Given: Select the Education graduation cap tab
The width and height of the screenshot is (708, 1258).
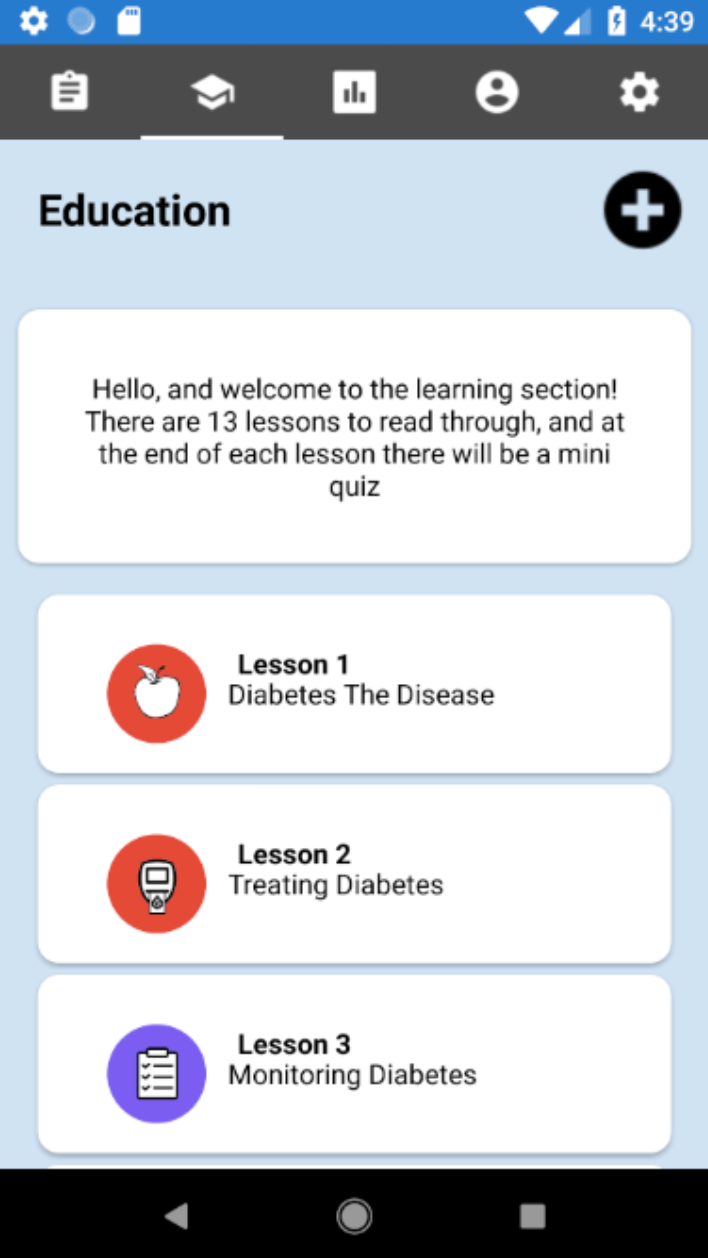Looking at the screenshot, I should pyautogui.click(x=212, y=93).
